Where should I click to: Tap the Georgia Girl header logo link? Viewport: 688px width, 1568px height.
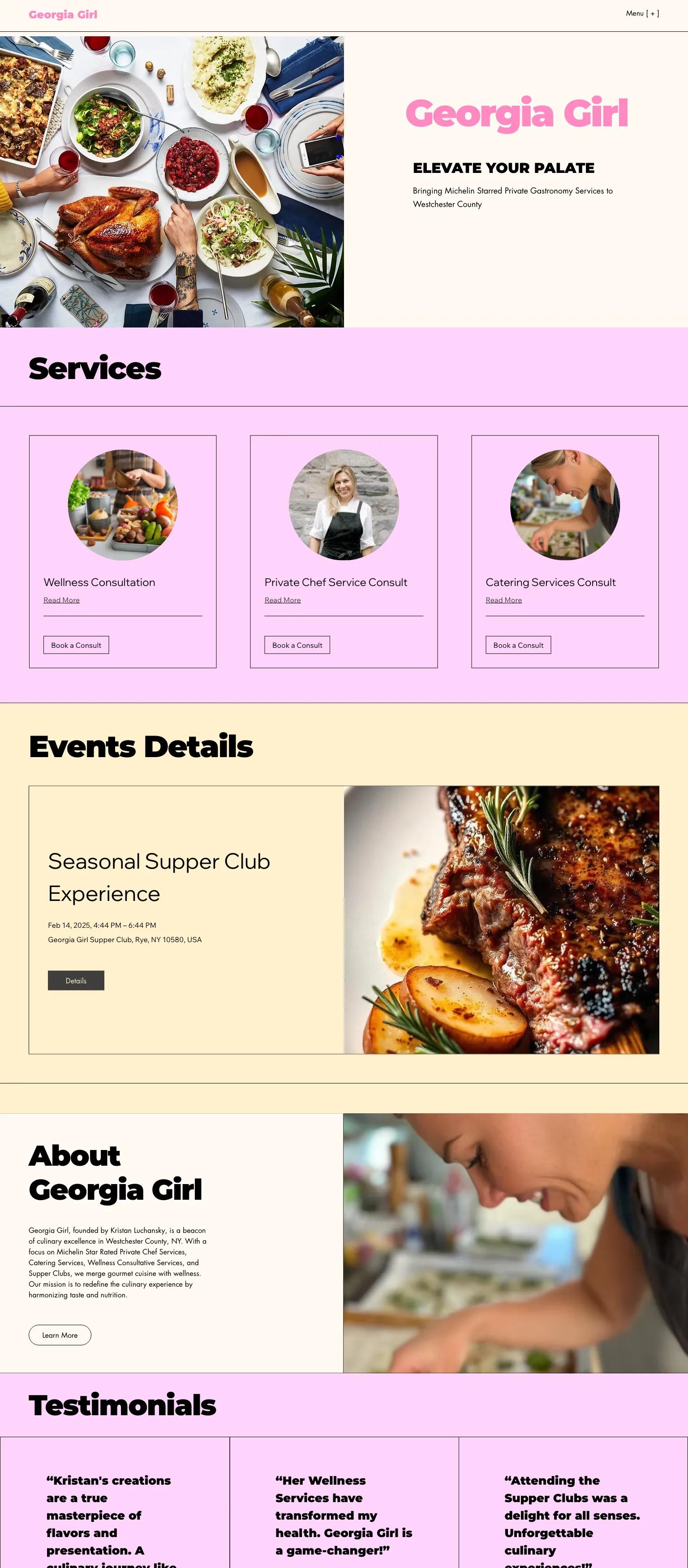[x=63, y=15]
